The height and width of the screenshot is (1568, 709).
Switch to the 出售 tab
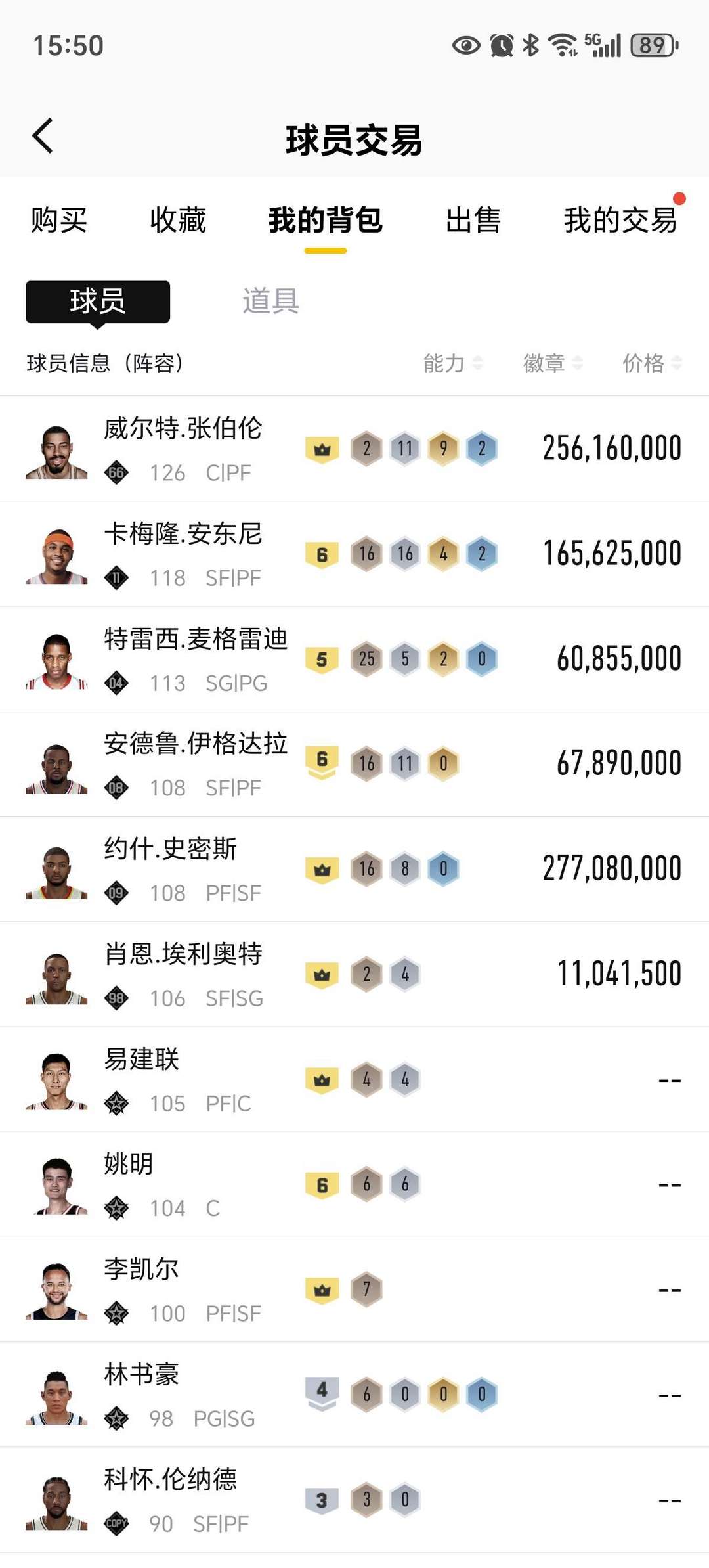pos(473,220)
